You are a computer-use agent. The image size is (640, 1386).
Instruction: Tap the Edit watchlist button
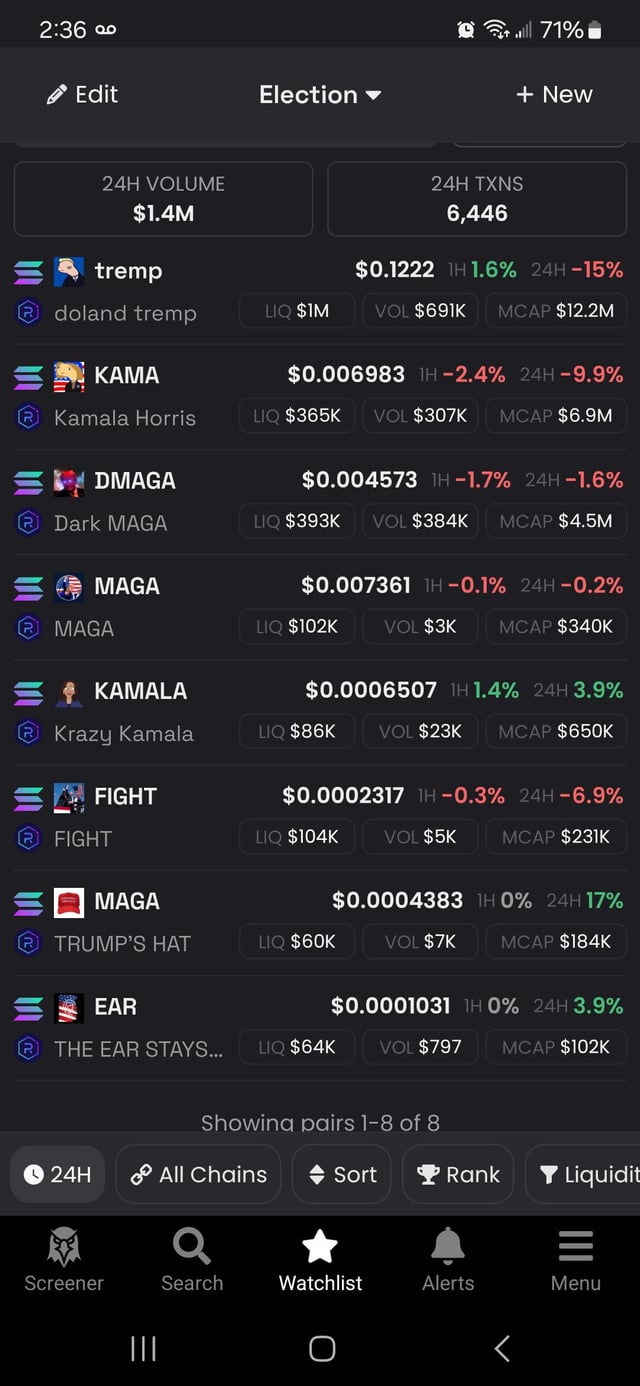click(x=82, y=95)
